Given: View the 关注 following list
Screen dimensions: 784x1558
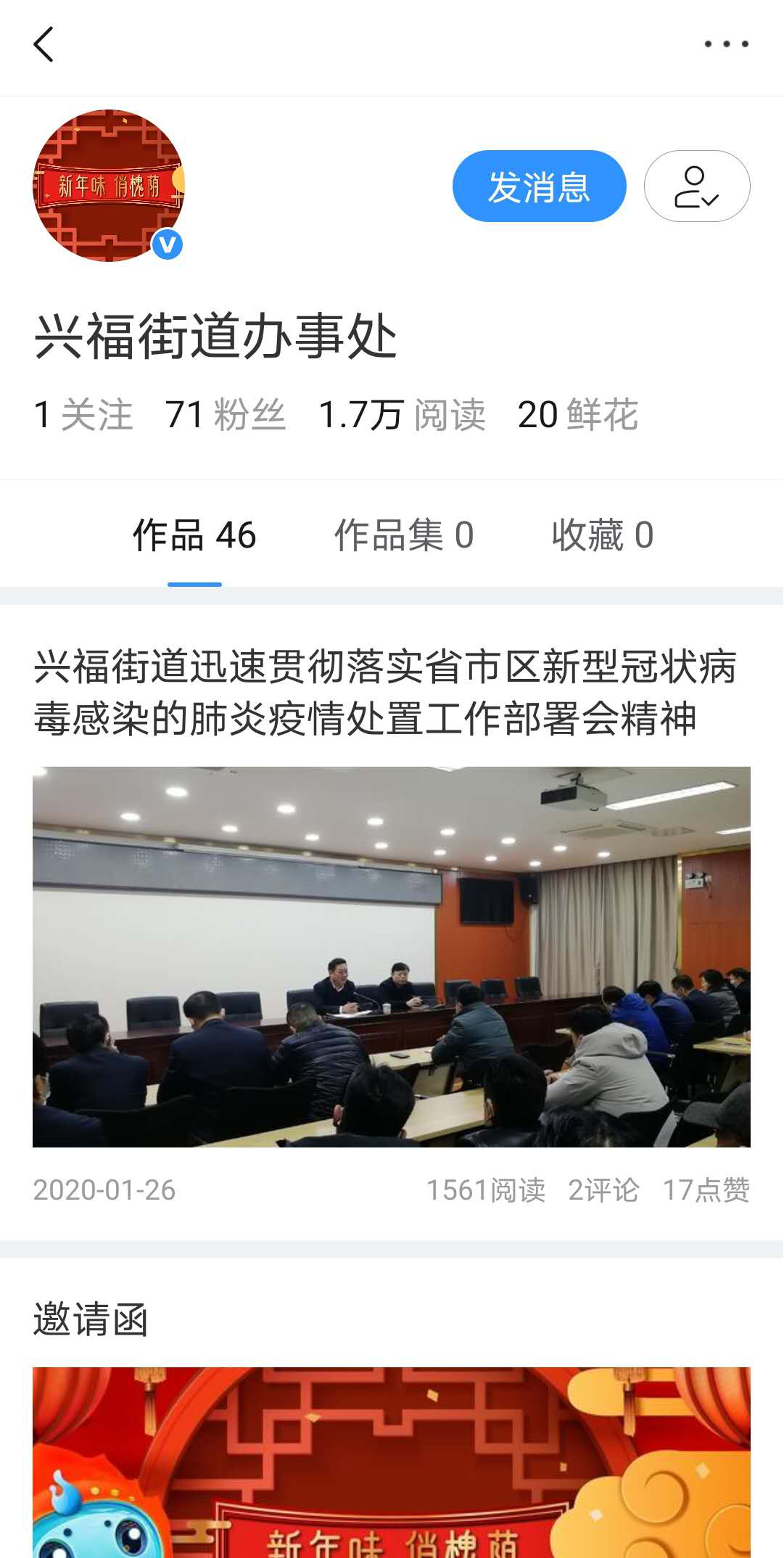Looking at the screenshot, I should click(83, 415).
